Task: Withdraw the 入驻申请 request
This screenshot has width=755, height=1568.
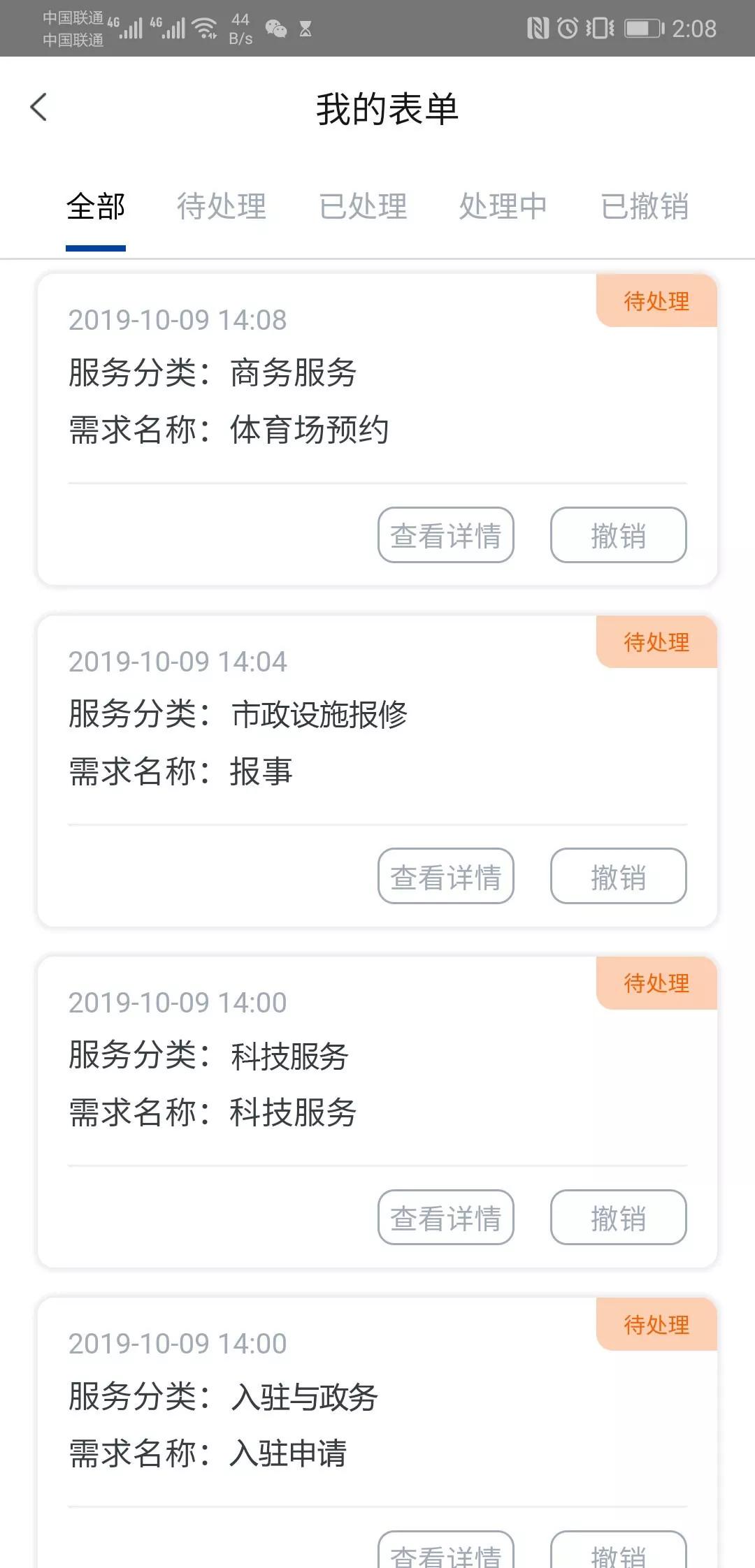Action: pyautogui.click(x=618, y=1555)
